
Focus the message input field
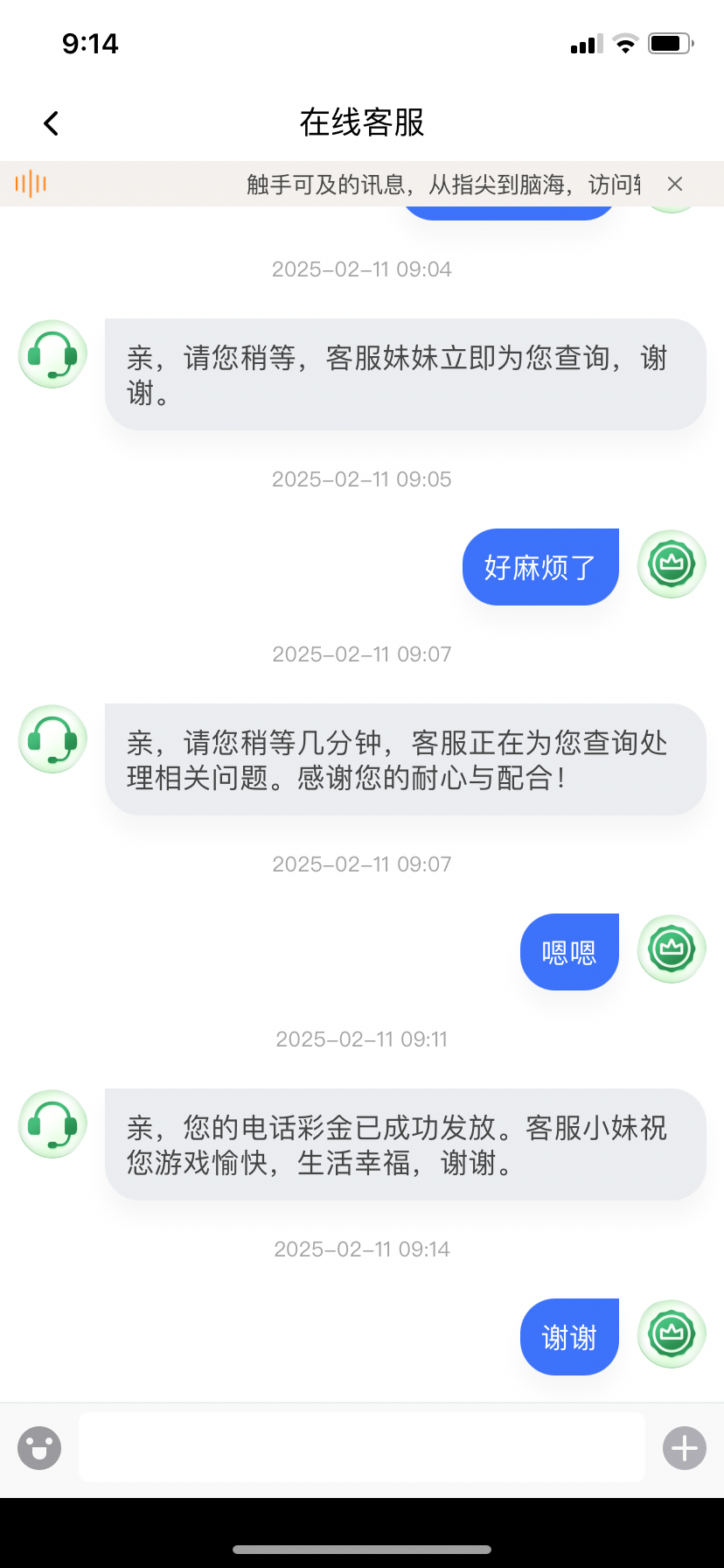pos(362,1448)
